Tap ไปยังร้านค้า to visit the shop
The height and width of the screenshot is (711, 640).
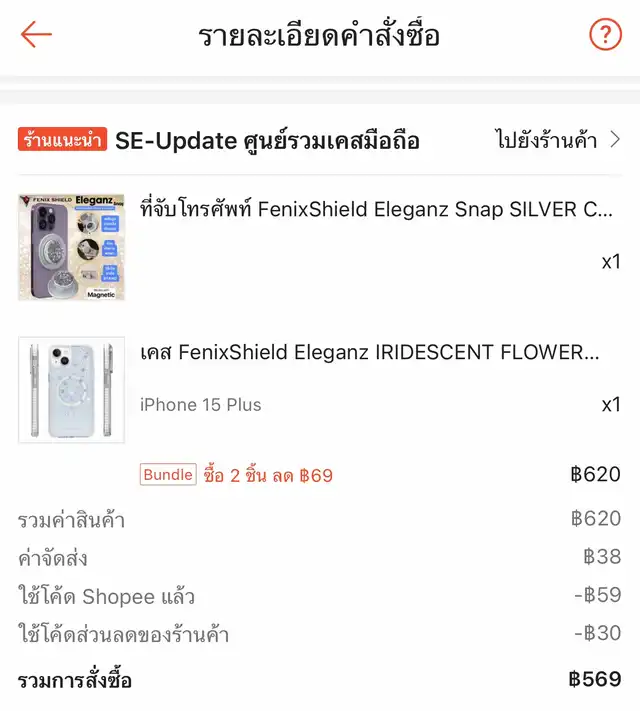pyautogui.click(x=557, y=140)
